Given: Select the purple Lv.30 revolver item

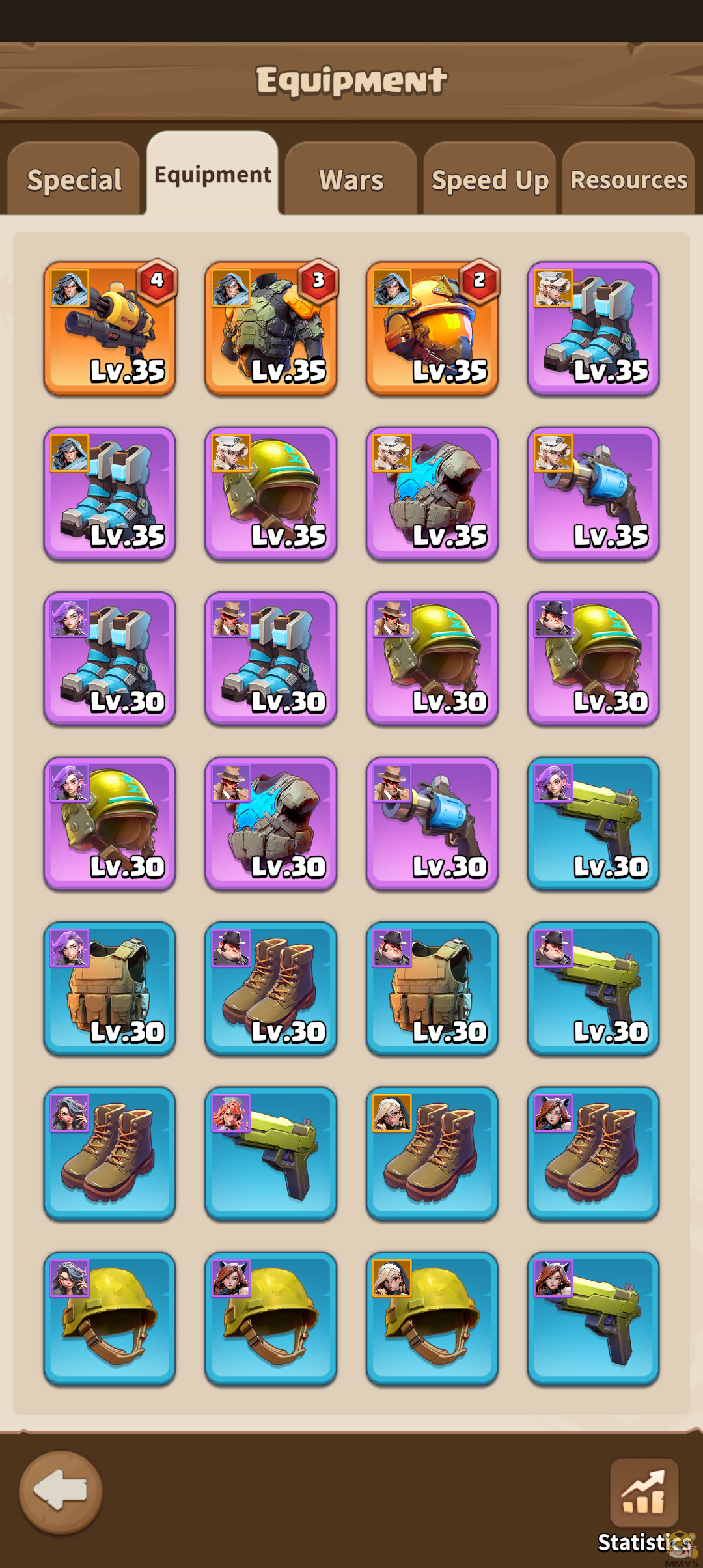Looking at the screenshot, I should (x=432, y=823).
